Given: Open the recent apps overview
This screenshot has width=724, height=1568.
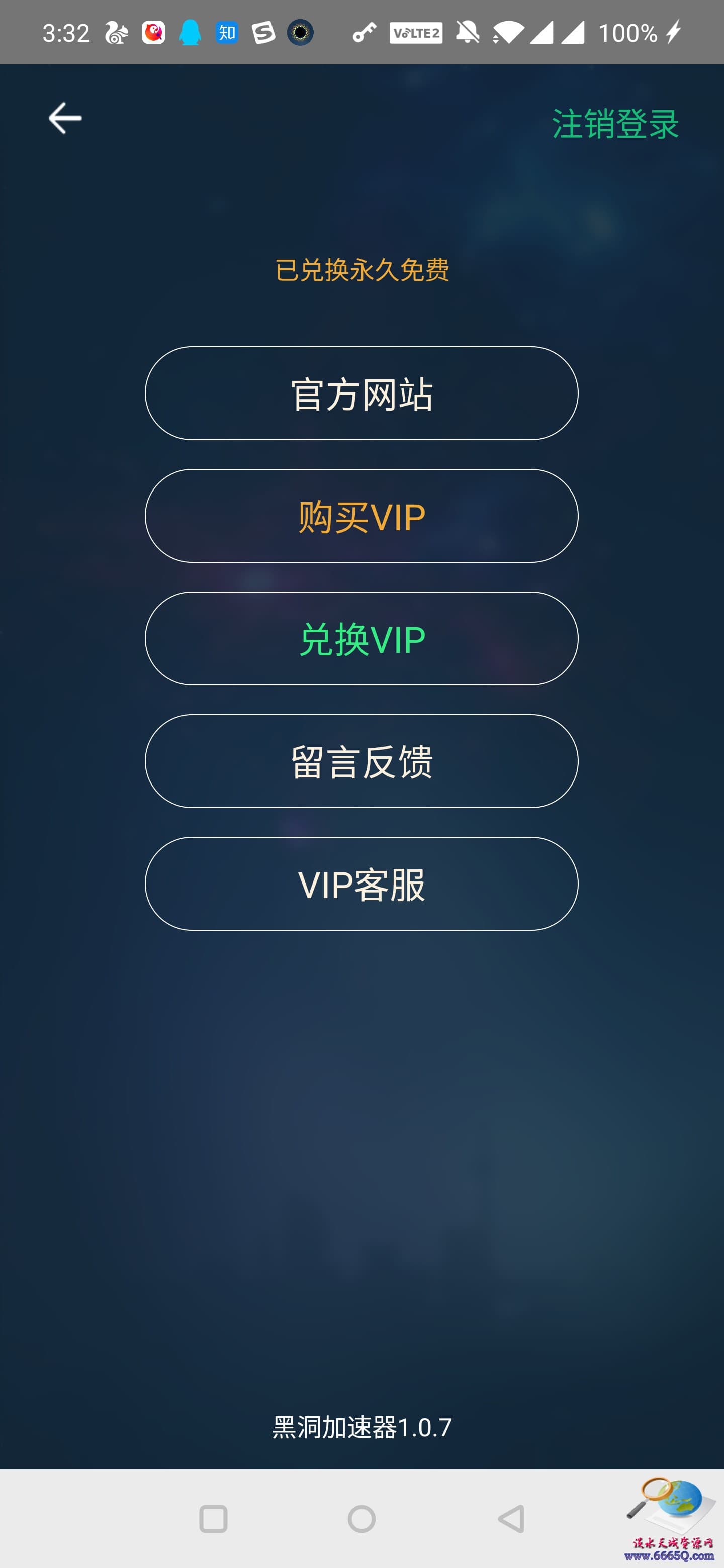Looking at the screenshot, I should [213, 1519].
